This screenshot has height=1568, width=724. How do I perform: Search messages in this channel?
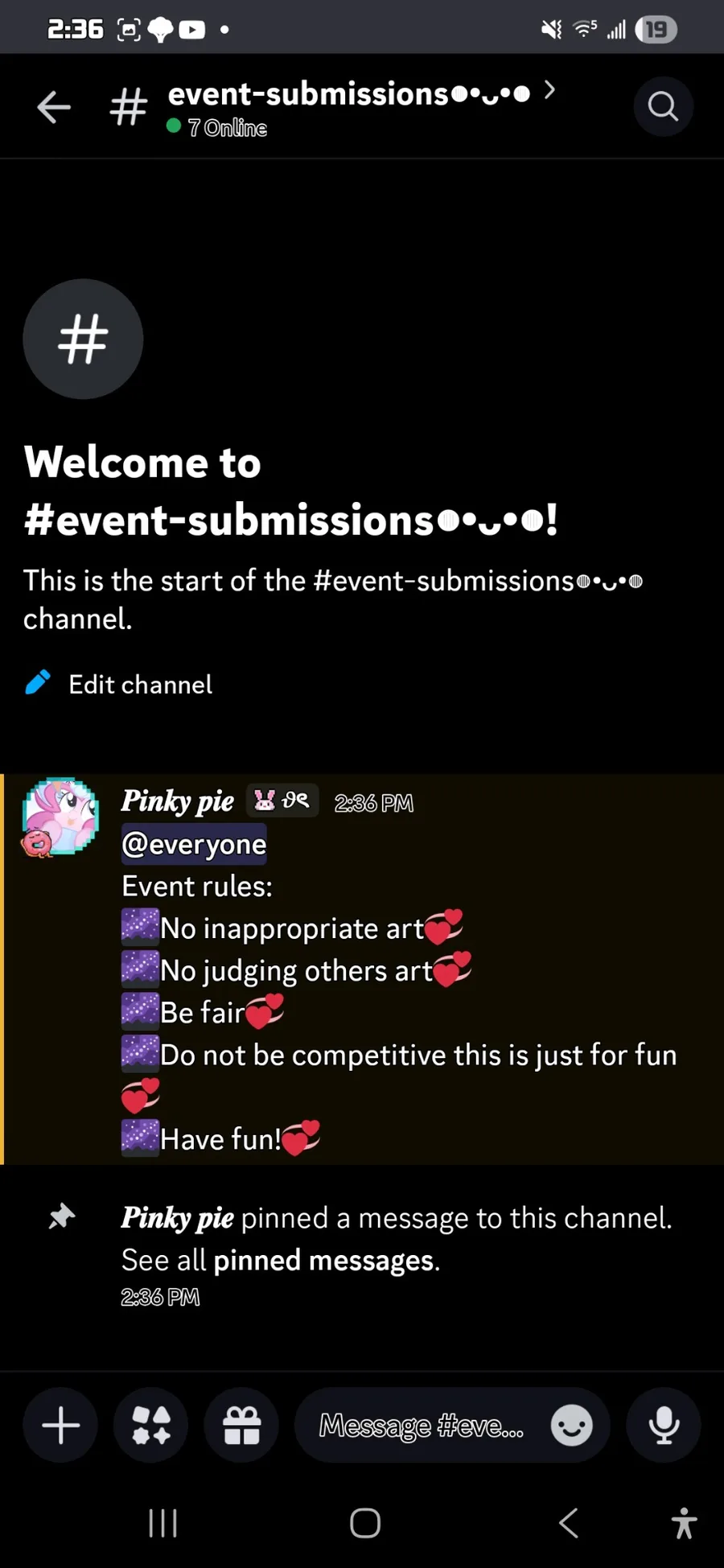coord(663,106)
